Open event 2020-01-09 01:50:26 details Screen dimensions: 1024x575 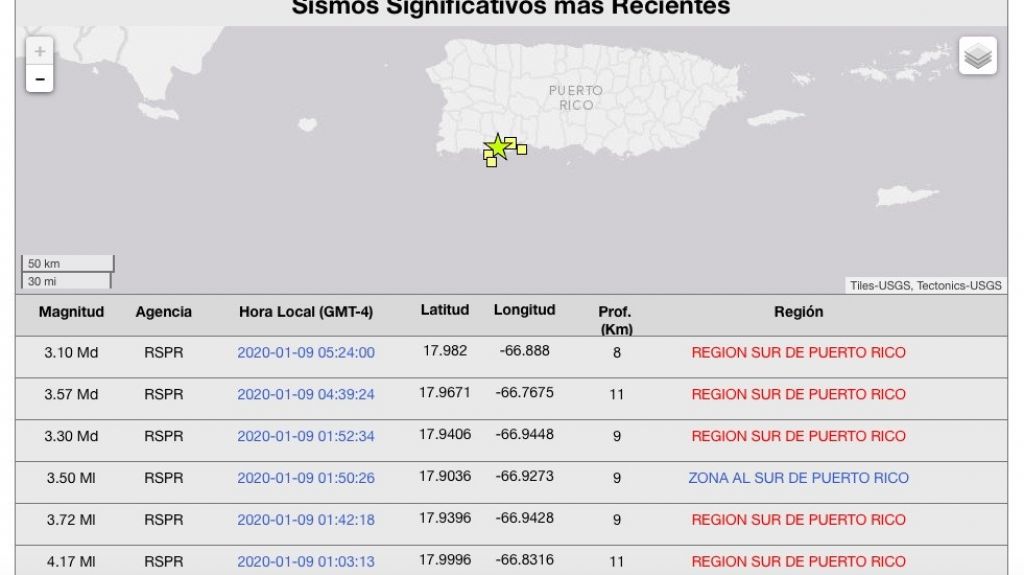(306, 479)
